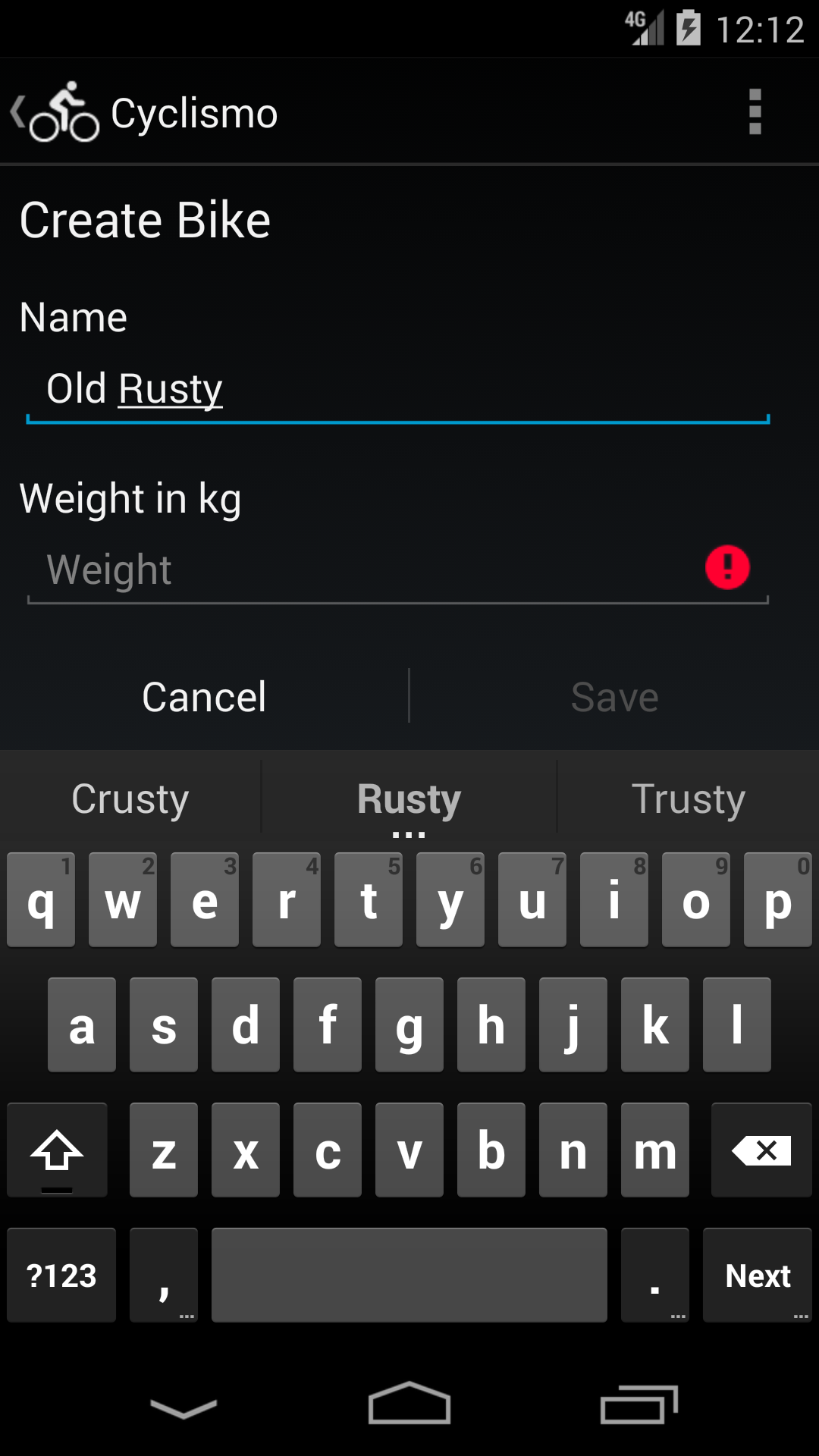
Task: Toggle the shift key
Action: coord(57,1150)
